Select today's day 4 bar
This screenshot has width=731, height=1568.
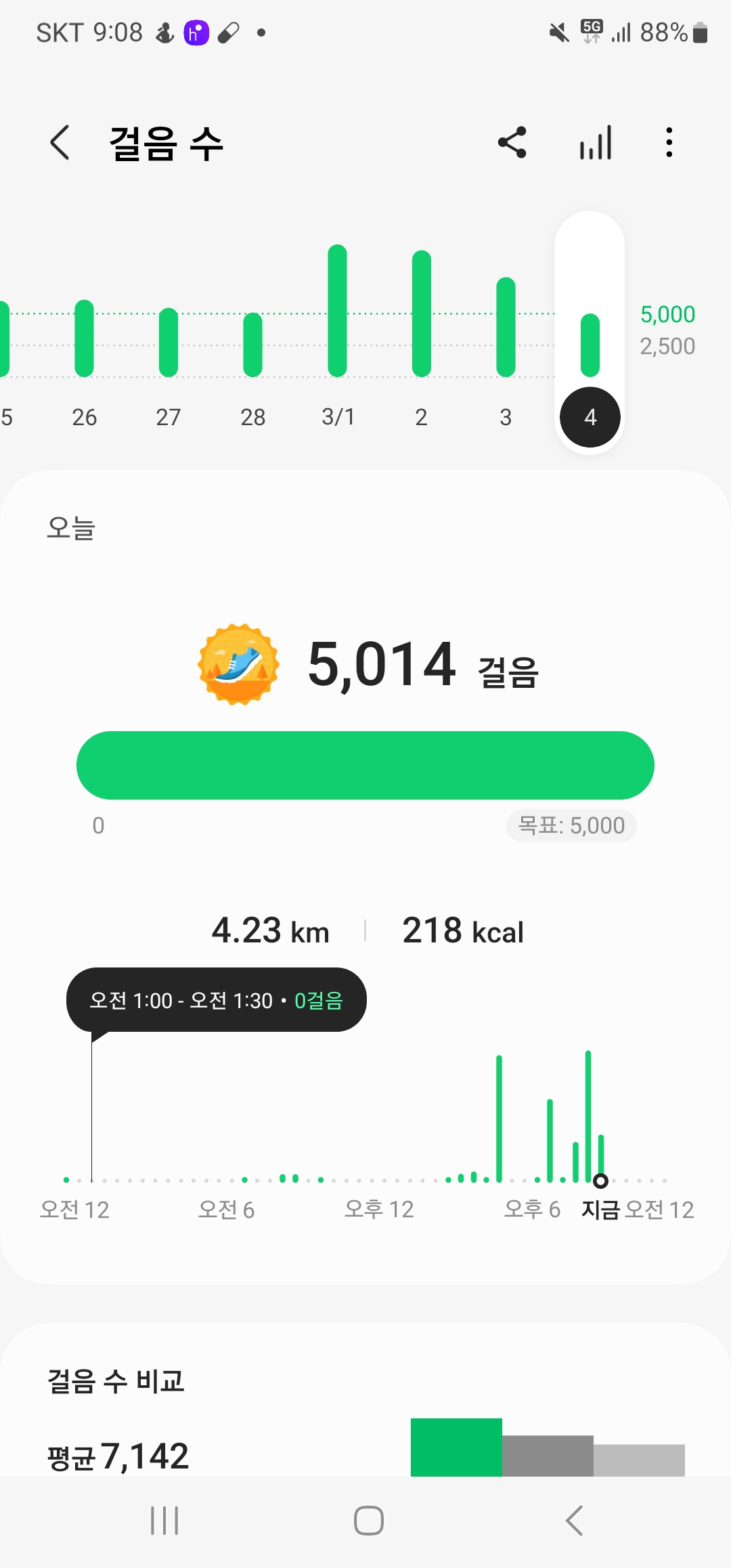tap(590, 345)
